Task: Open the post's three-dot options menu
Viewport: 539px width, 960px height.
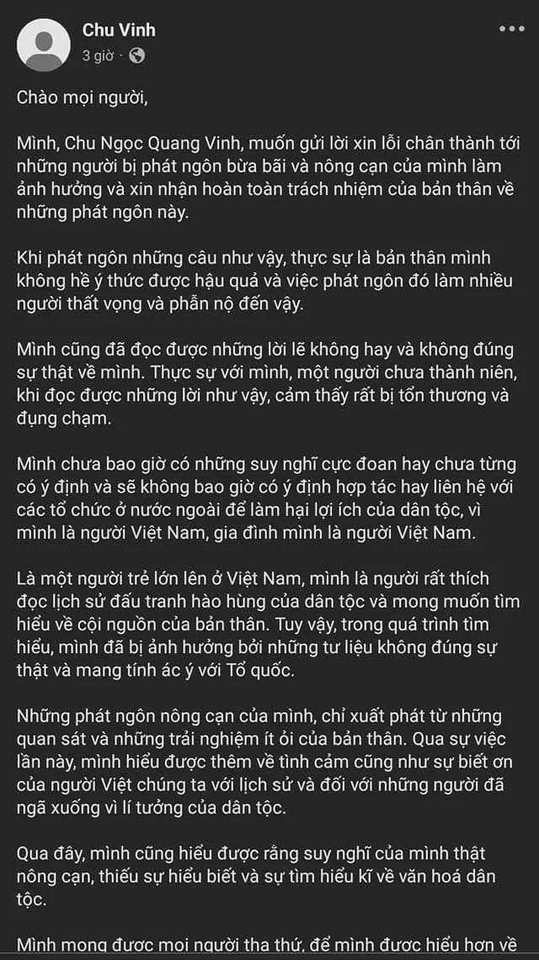Action: [511, 29]
